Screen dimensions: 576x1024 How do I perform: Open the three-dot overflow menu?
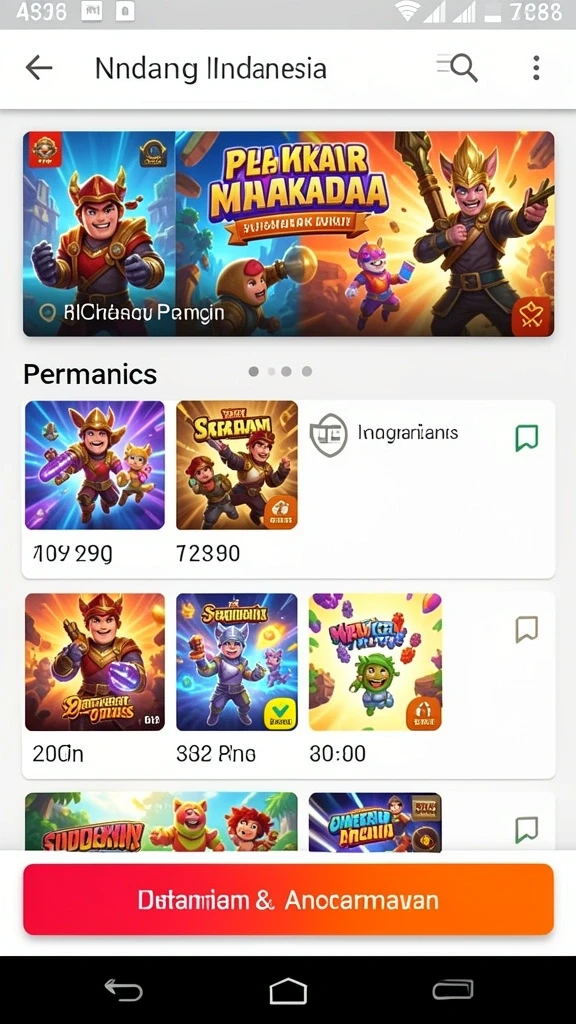click(536, 67)
